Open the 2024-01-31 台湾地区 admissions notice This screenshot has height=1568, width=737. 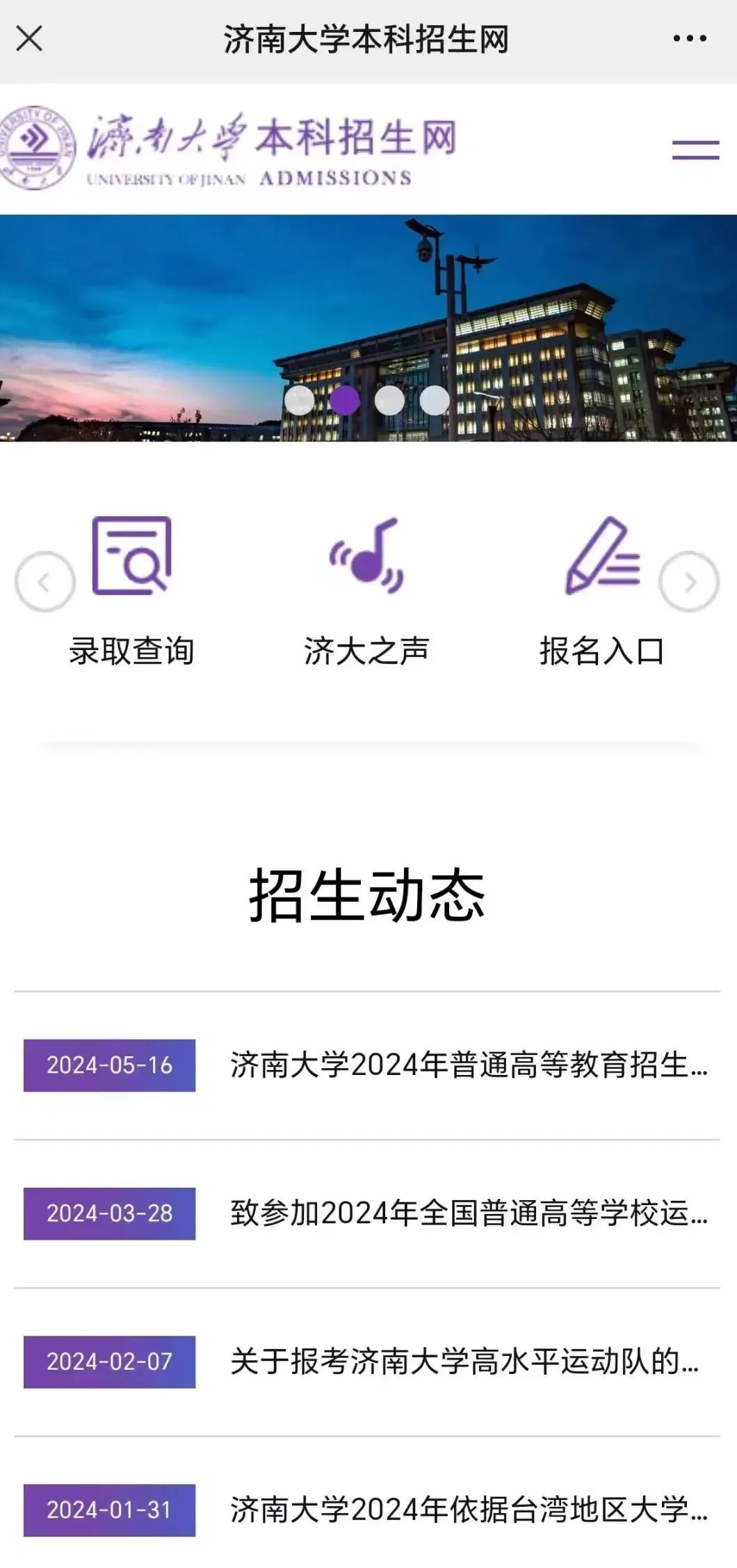tap(469, 1510)
